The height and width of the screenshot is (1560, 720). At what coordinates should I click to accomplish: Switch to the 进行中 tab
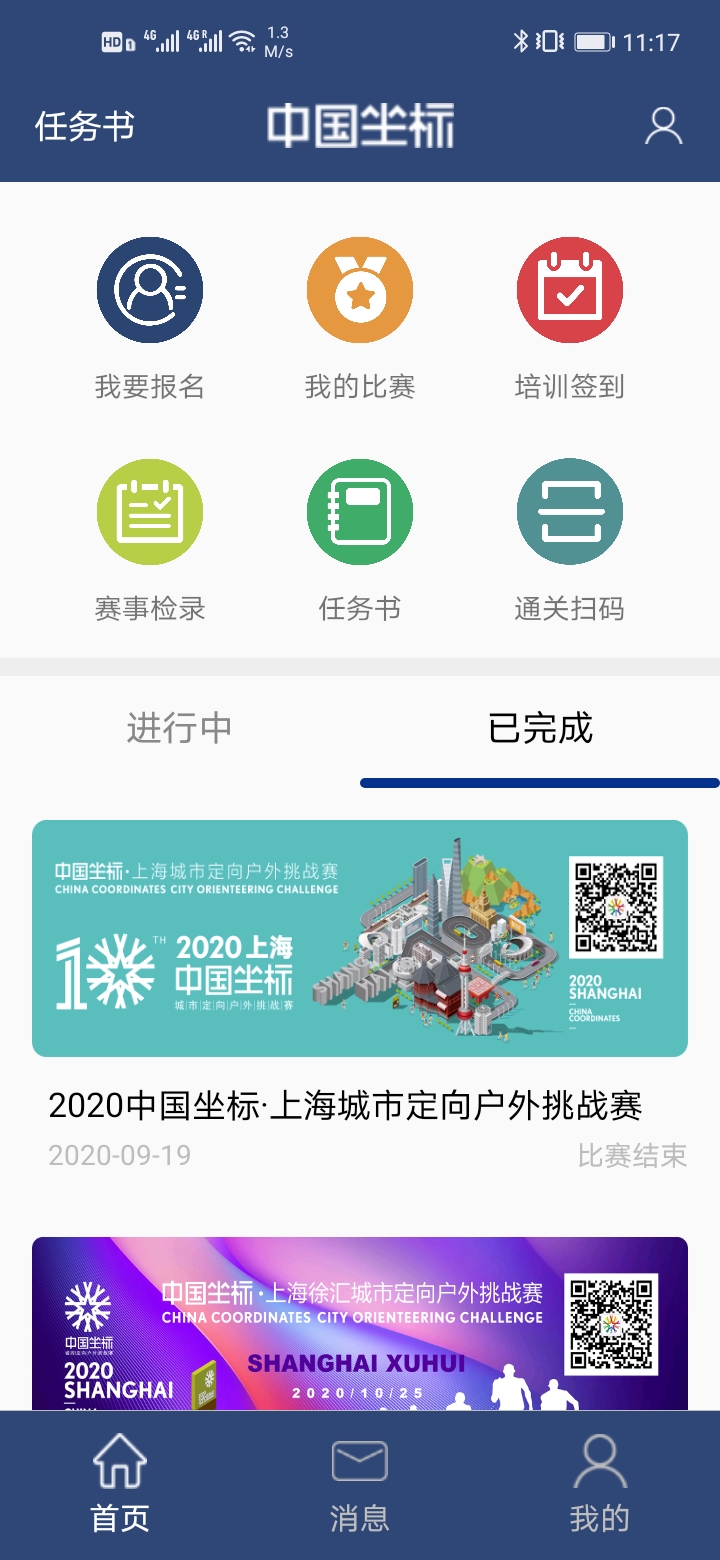[x=180, y=728]
